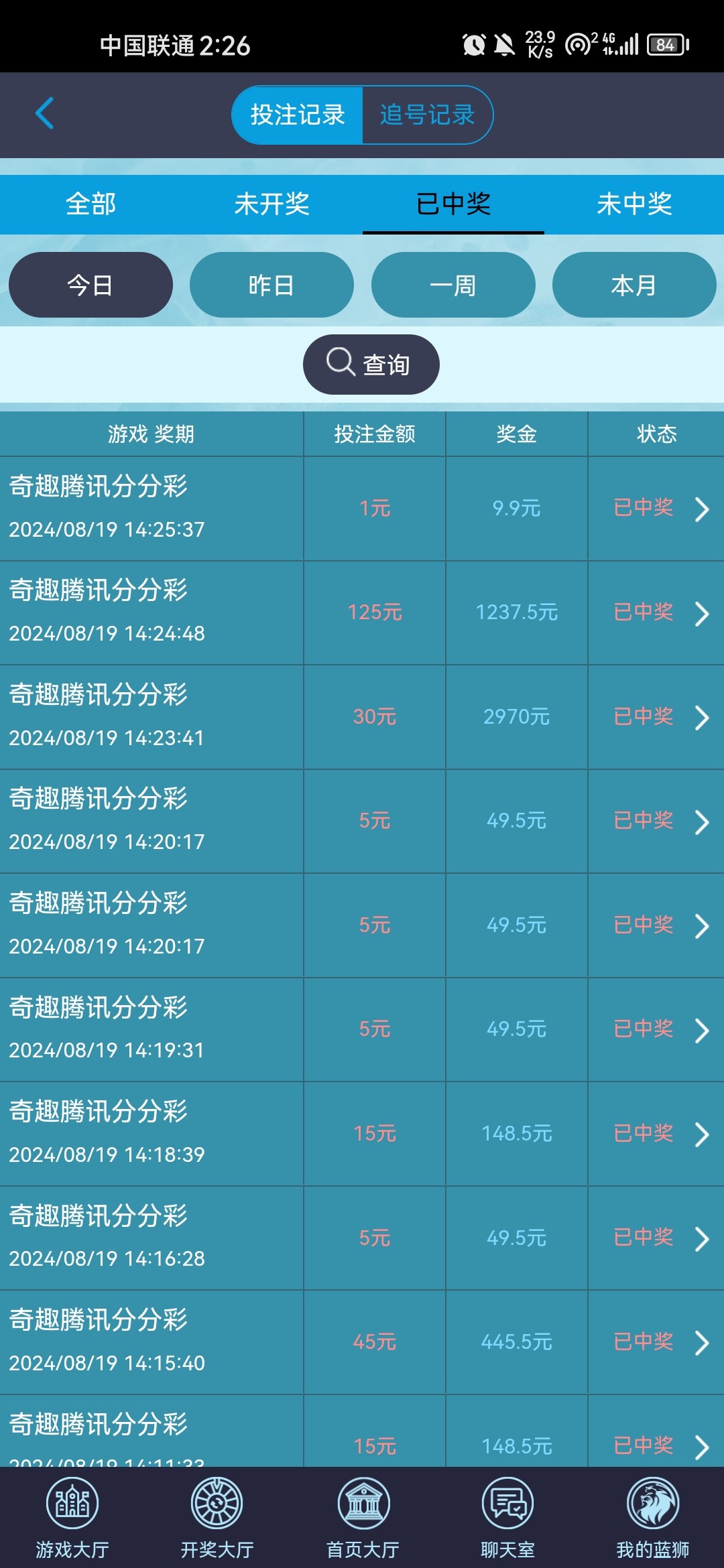View details of the 2970元 prize record
Image resolution: width=724 pixels, height=1568 pixels.
(362, 717)
